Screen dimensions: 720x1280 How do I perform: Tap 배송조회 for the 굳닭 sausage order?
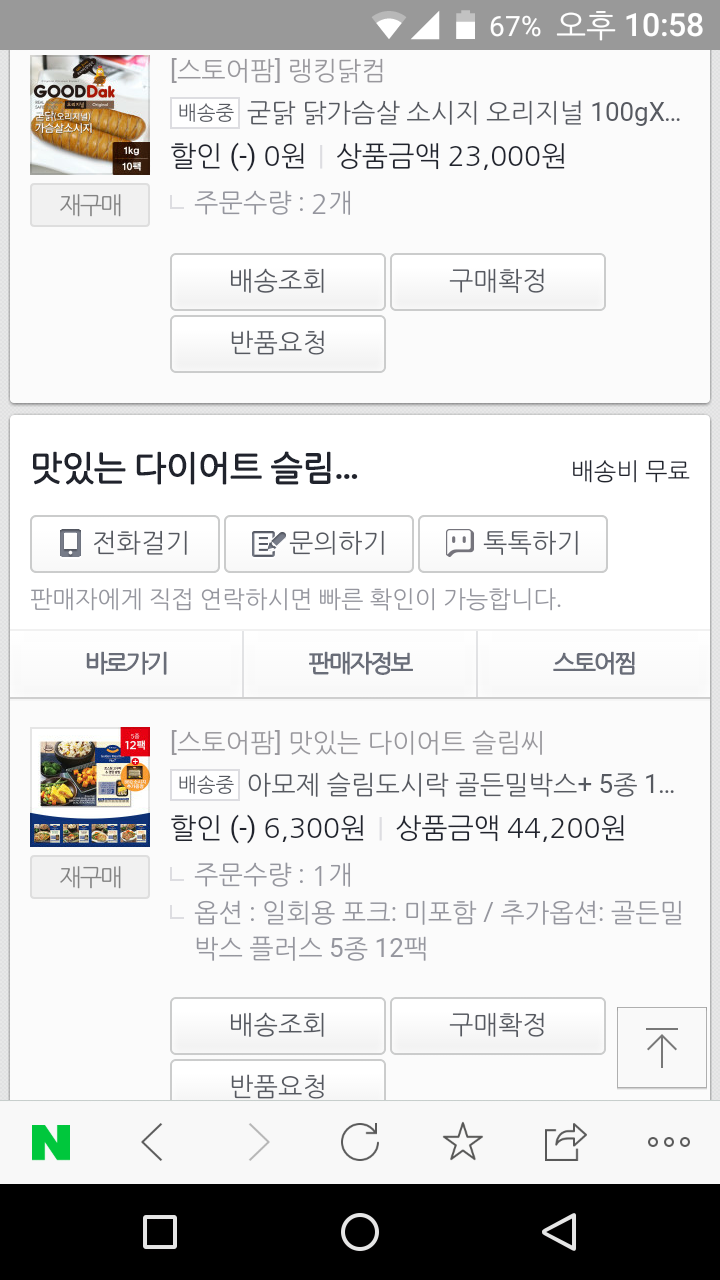tap(278, 281)
